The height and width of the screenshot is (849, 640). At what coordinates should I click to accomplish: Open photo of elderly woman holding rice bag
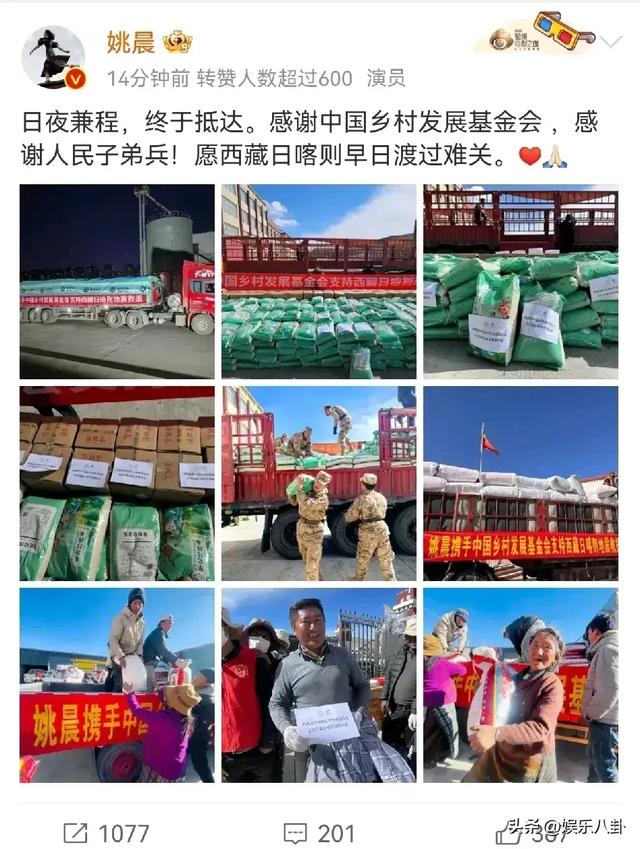(x=520, y=685)
